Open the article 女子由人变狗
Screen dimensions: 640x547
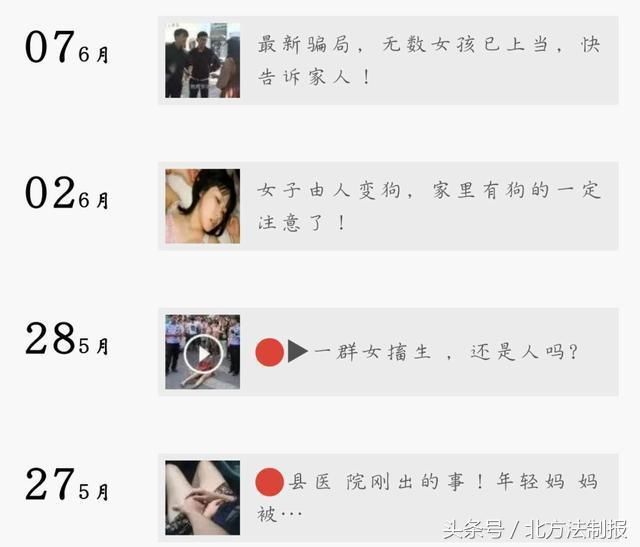click(x=428, y=205)
